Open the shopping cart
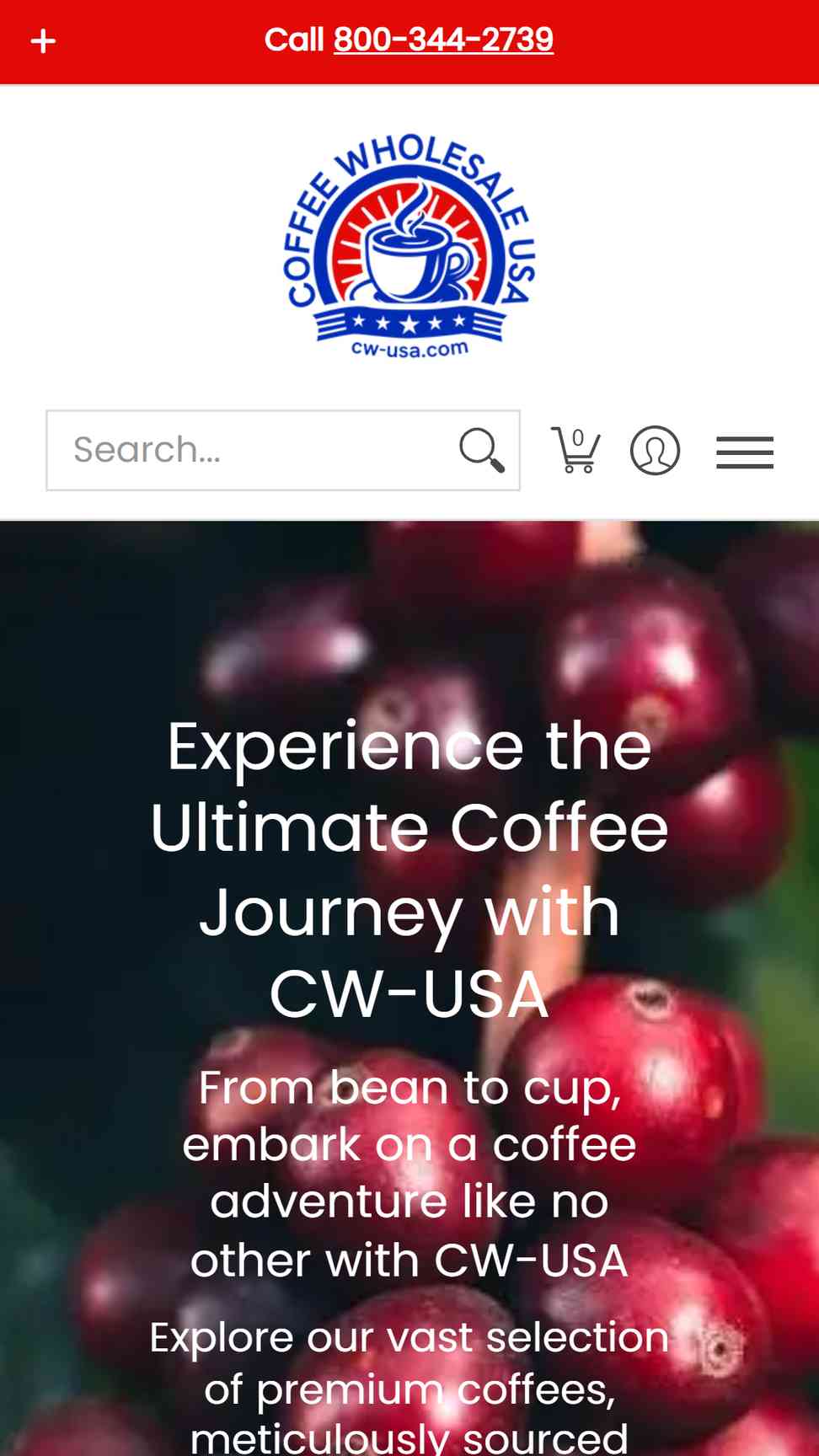Viewport: 819px width, 1456px height. click(x=576, y=450)
